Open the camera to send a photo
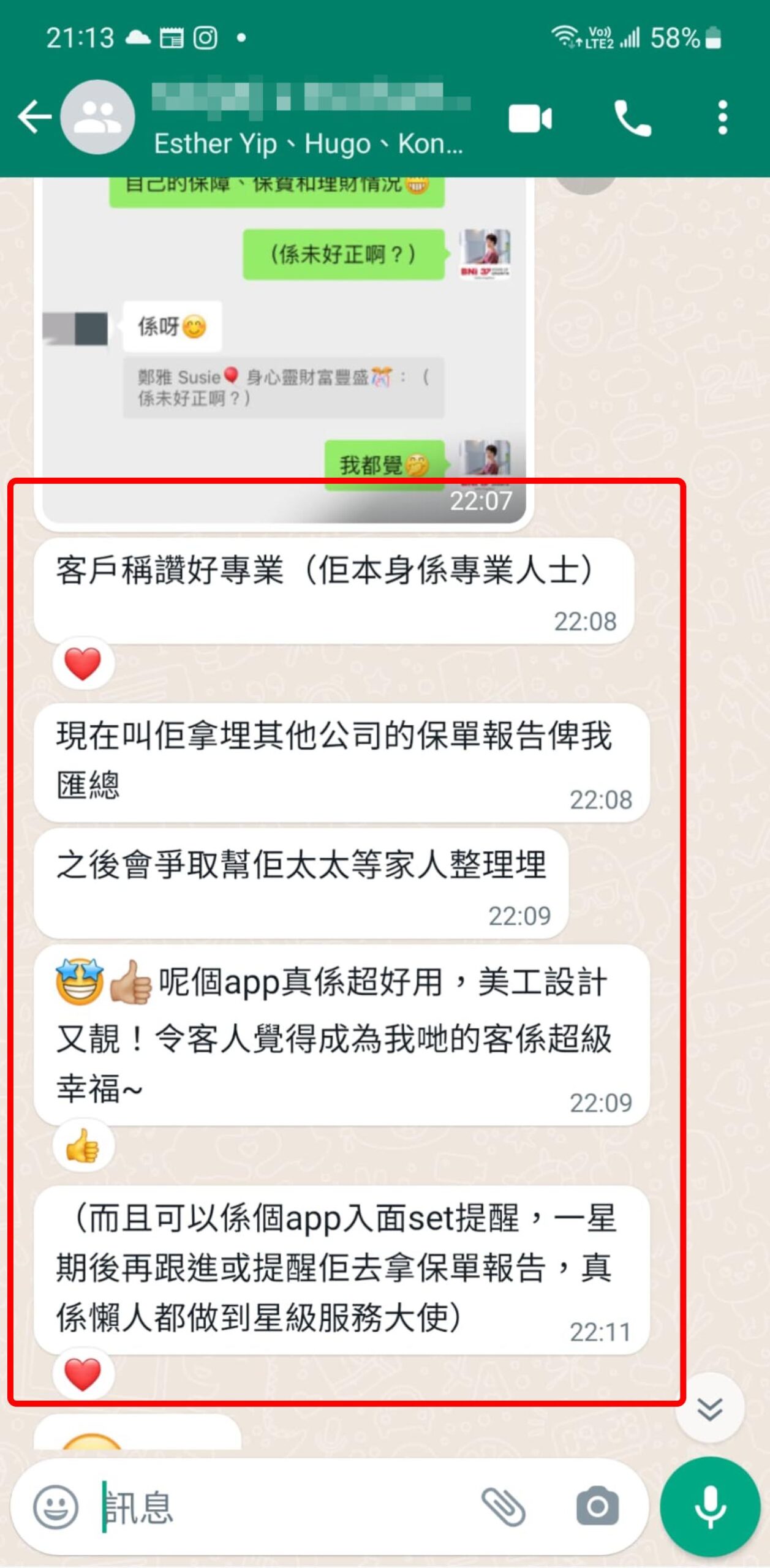This screenshot has height=1568, width=770. click(x=597, y=1507)
